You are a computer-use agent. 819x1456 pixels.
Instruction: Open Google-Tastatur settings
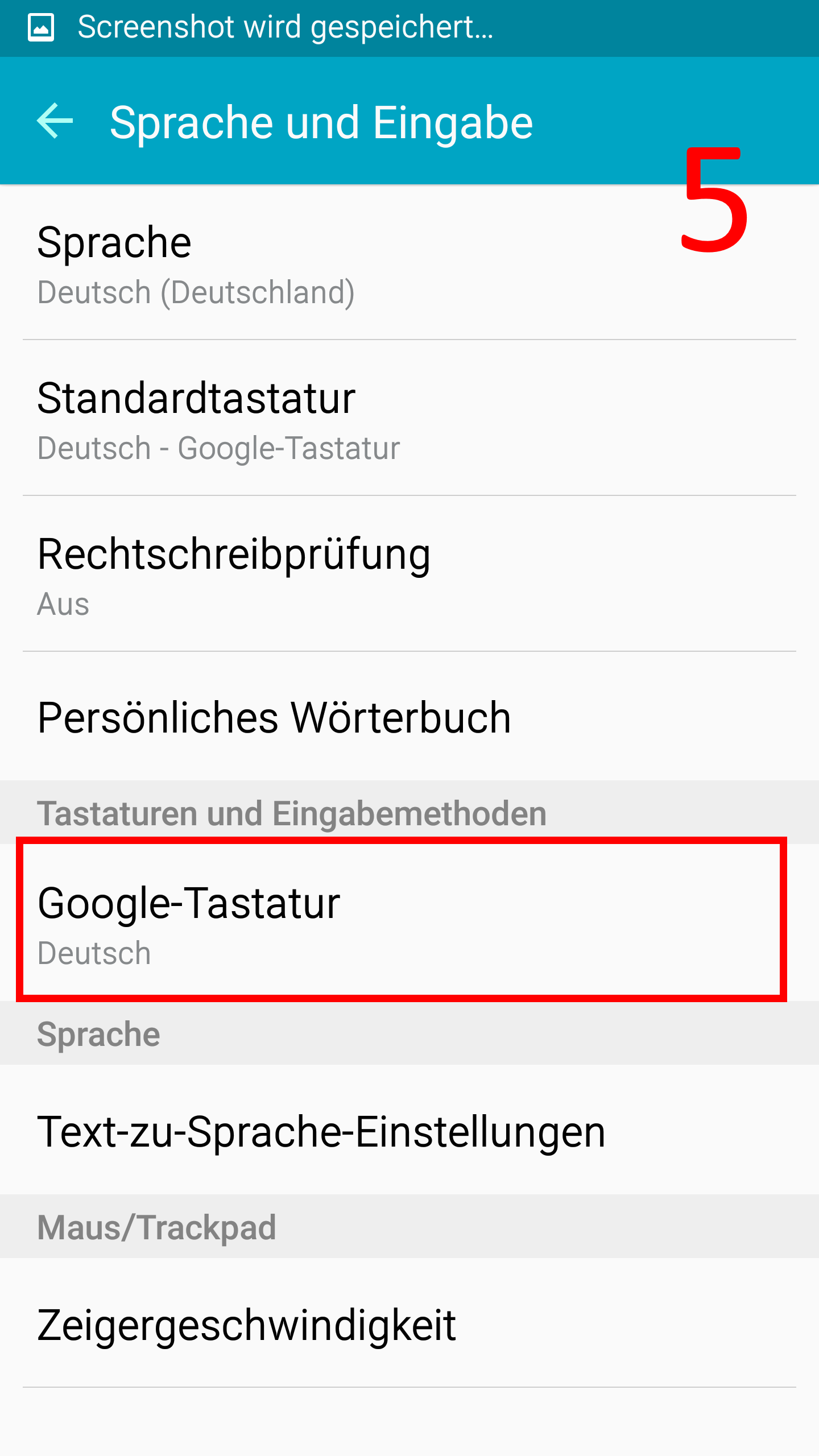tap(409, 922)
